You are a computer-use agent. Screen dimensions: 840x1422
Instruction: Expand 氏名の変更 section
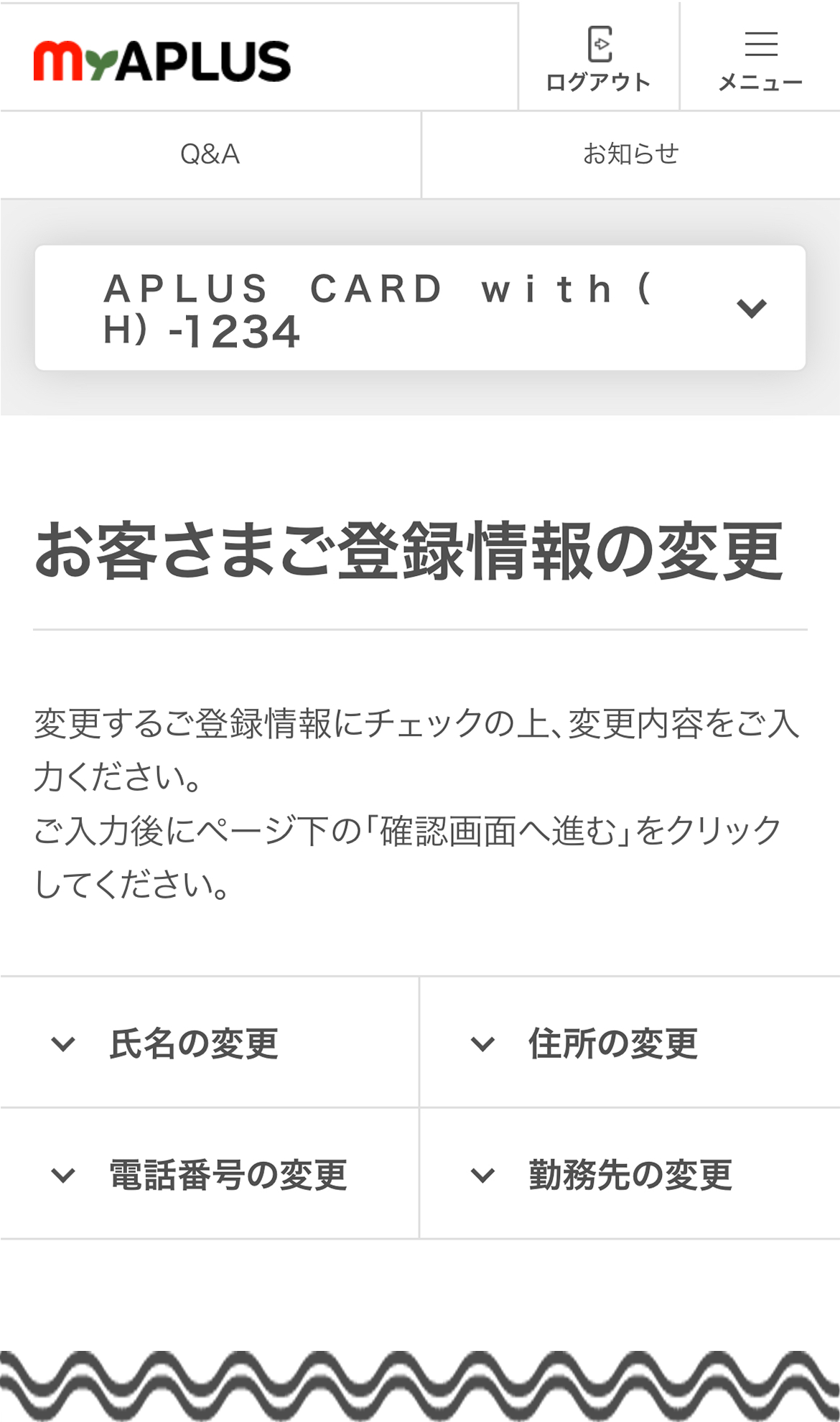tap(209, 1043)
